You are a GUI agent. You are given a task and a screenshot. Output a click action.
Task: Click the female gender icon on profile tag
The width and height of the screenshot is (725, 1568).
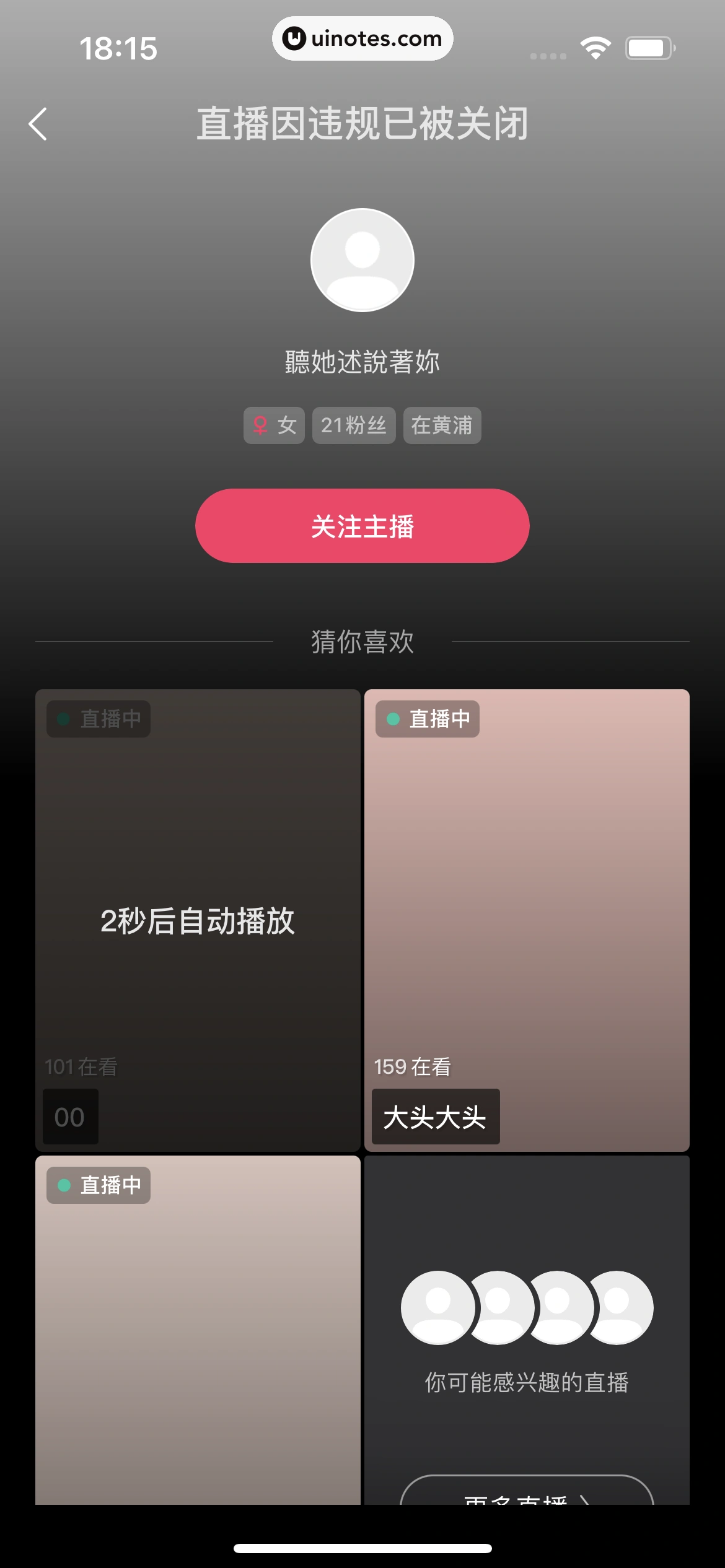pyautogui.click(x=259, y=425)
